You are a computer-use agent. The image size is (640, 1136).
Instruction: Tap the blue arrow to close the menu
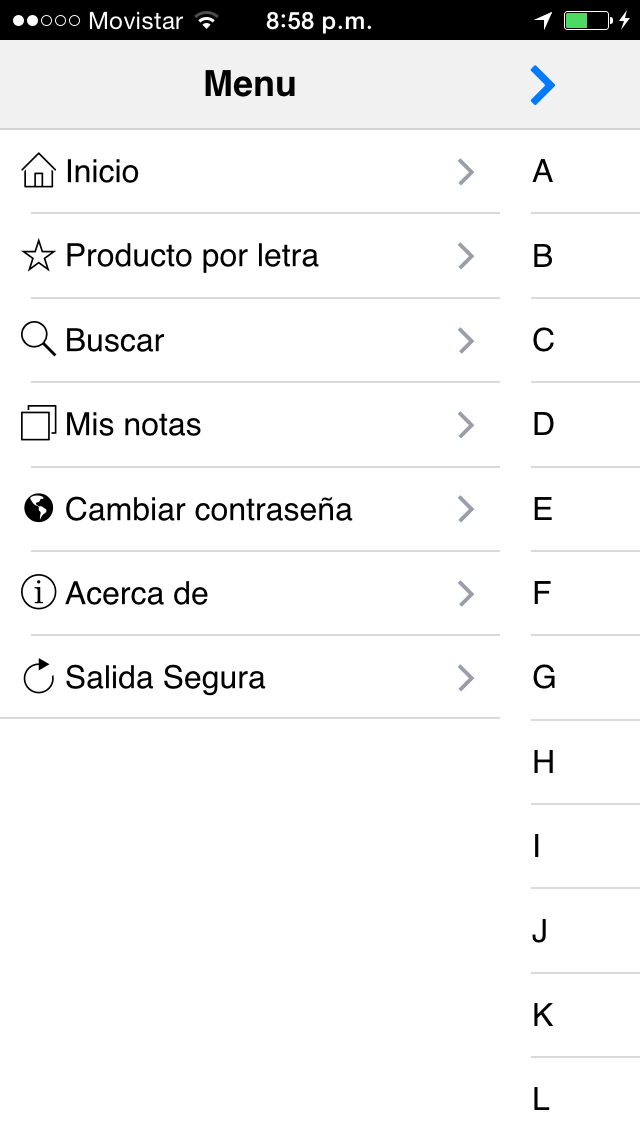[x=542, y=85]
